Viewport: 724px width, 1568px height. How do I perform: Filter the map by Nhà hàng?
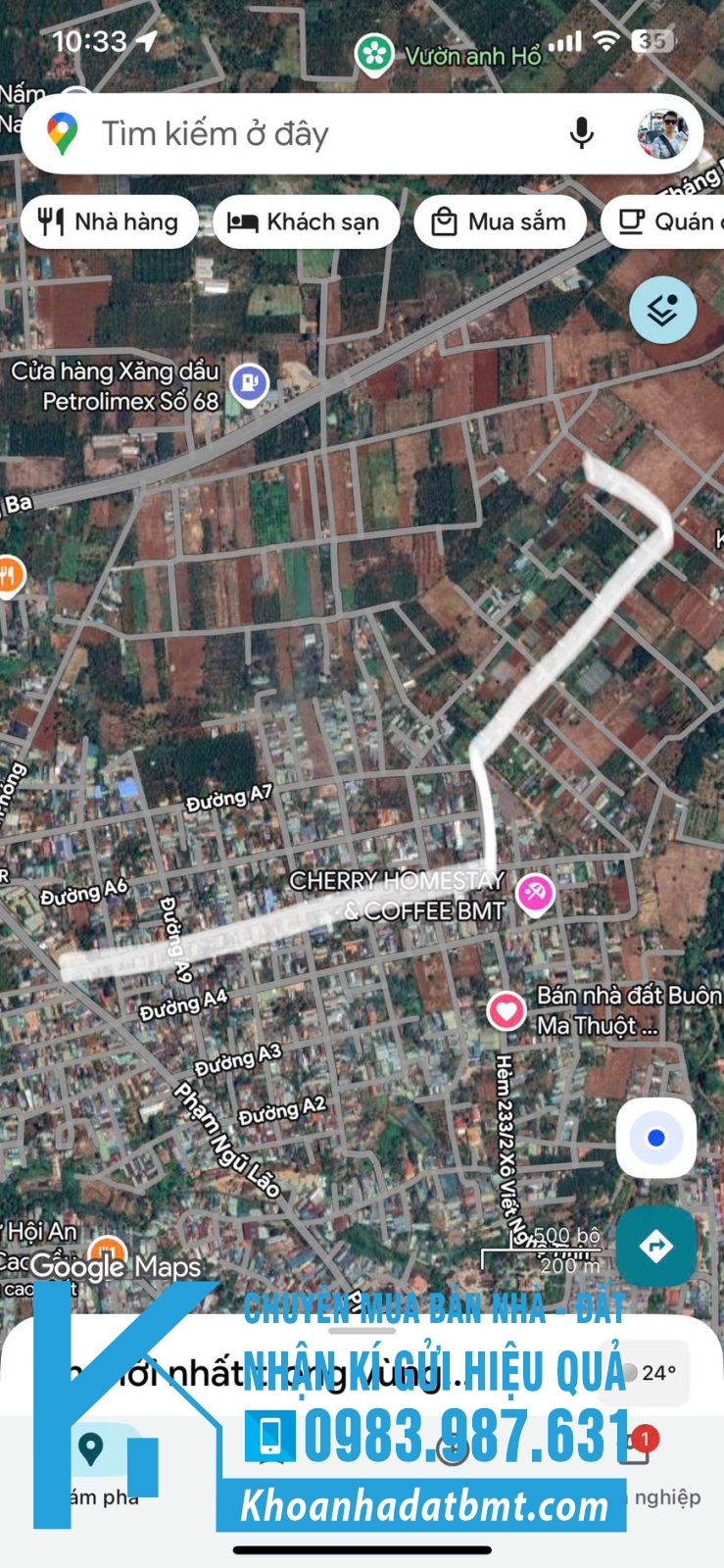coord(109,222)
